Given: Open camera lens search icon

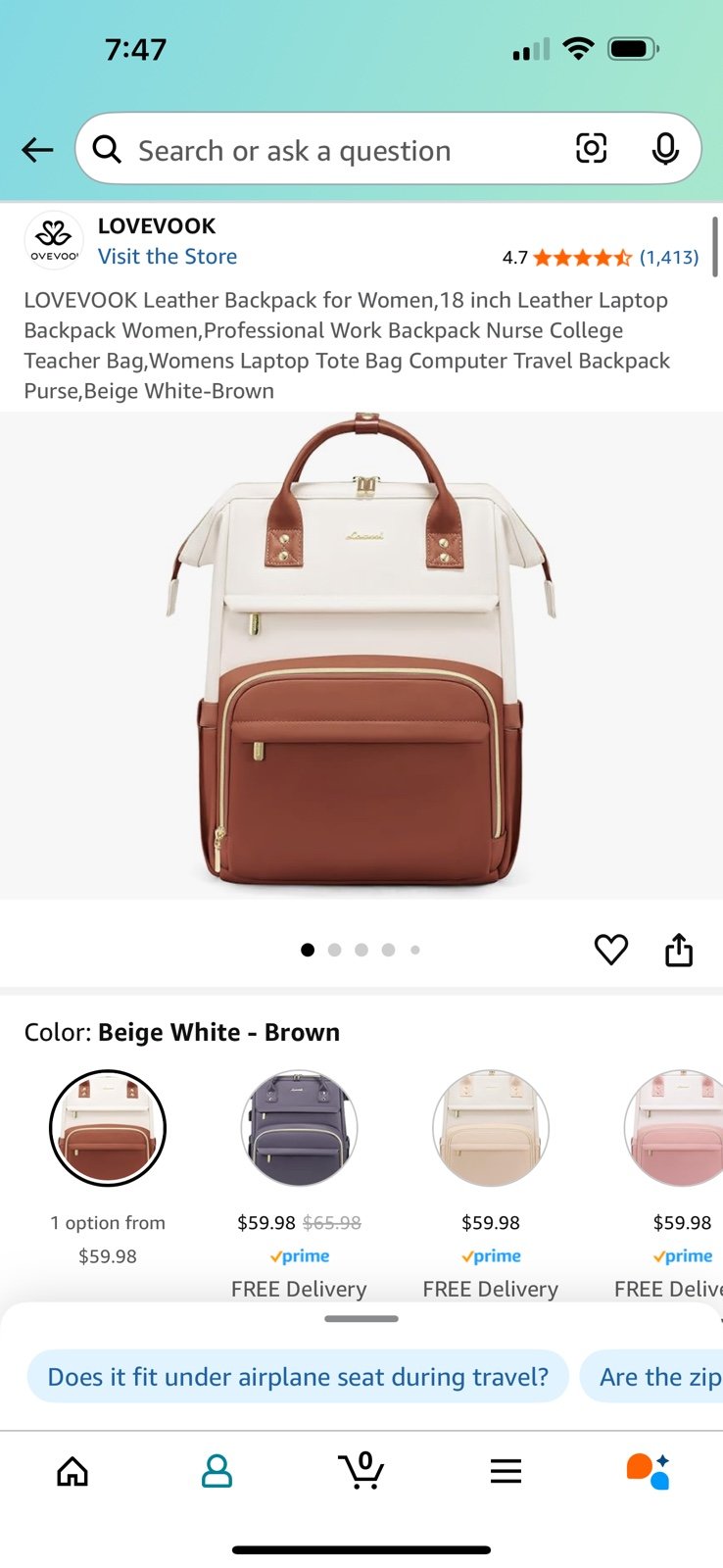Looking at the screenshot, I should point(591,149).
